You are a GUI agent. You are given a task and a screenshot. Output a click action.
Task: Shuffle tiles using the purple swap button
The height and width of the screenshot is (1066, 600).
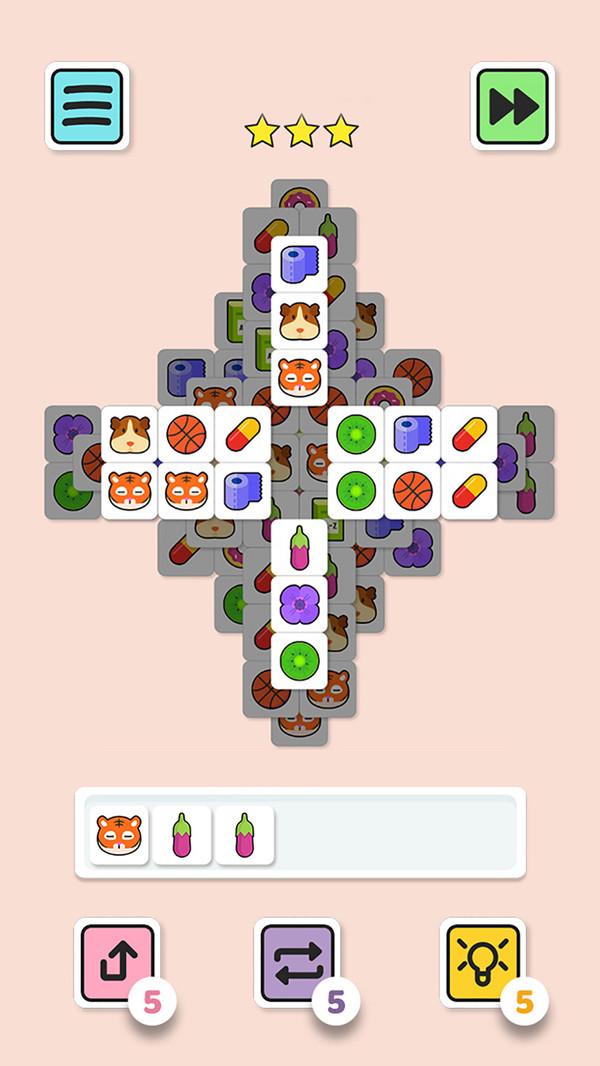click(x=296, y=962)
